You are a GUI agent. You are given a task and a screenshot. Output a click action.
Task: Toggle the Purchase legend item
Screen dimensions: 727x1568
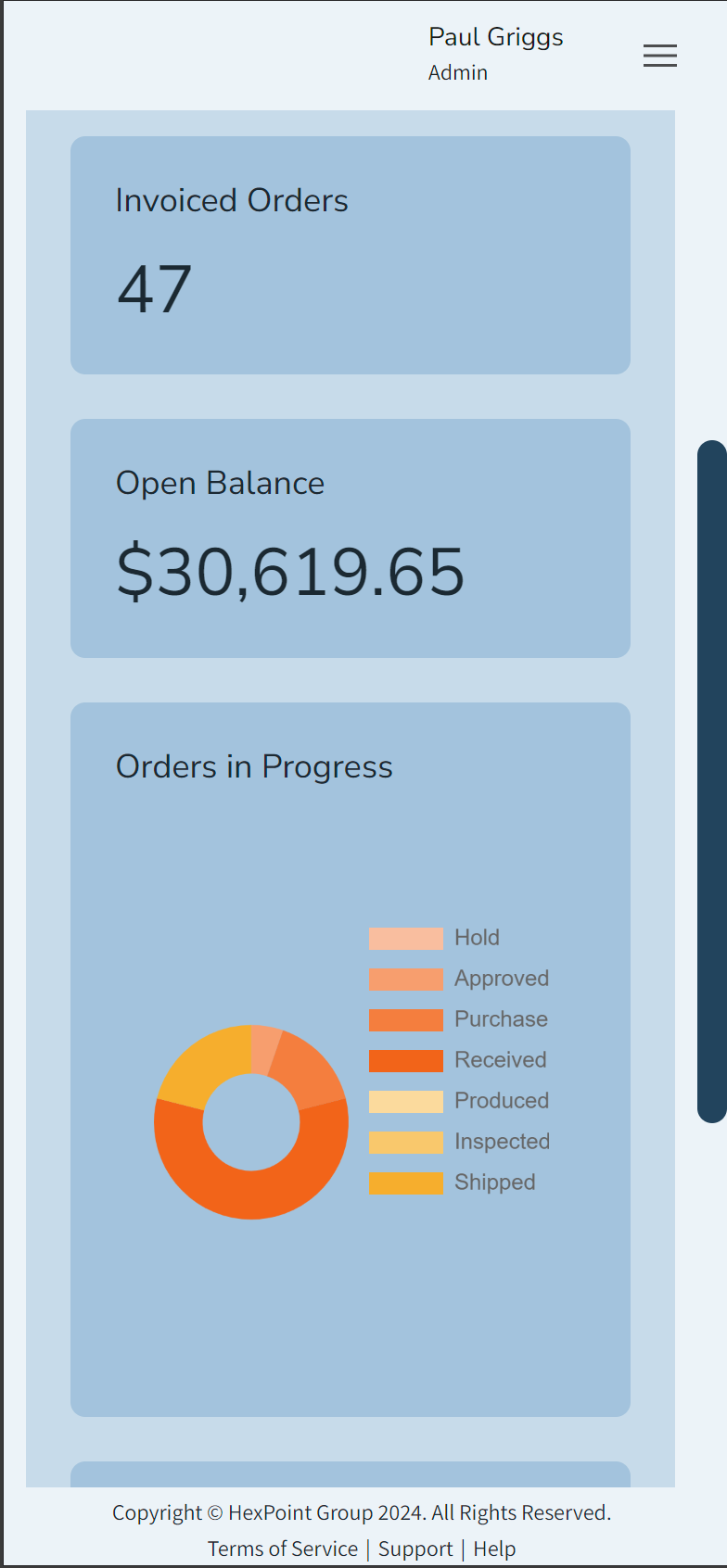click(458, 1019)
